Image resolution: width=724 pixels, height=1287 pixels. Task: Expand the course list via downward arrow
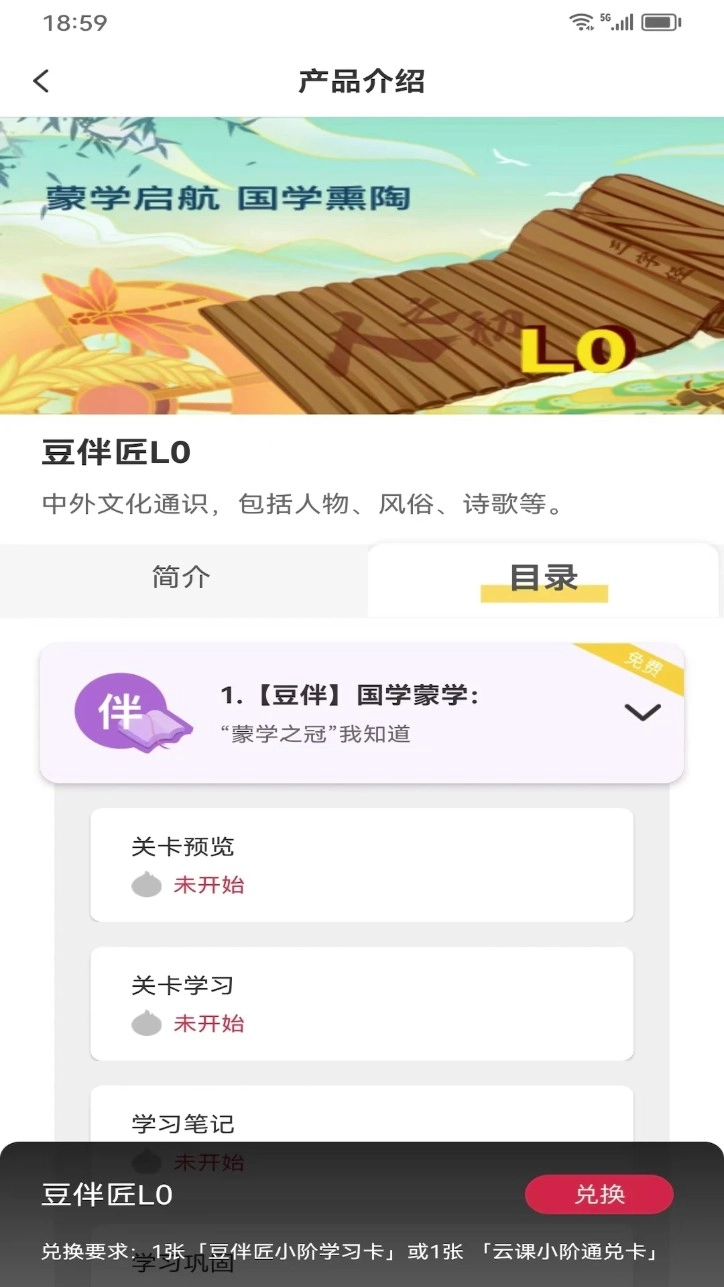(x=644, y=712)
